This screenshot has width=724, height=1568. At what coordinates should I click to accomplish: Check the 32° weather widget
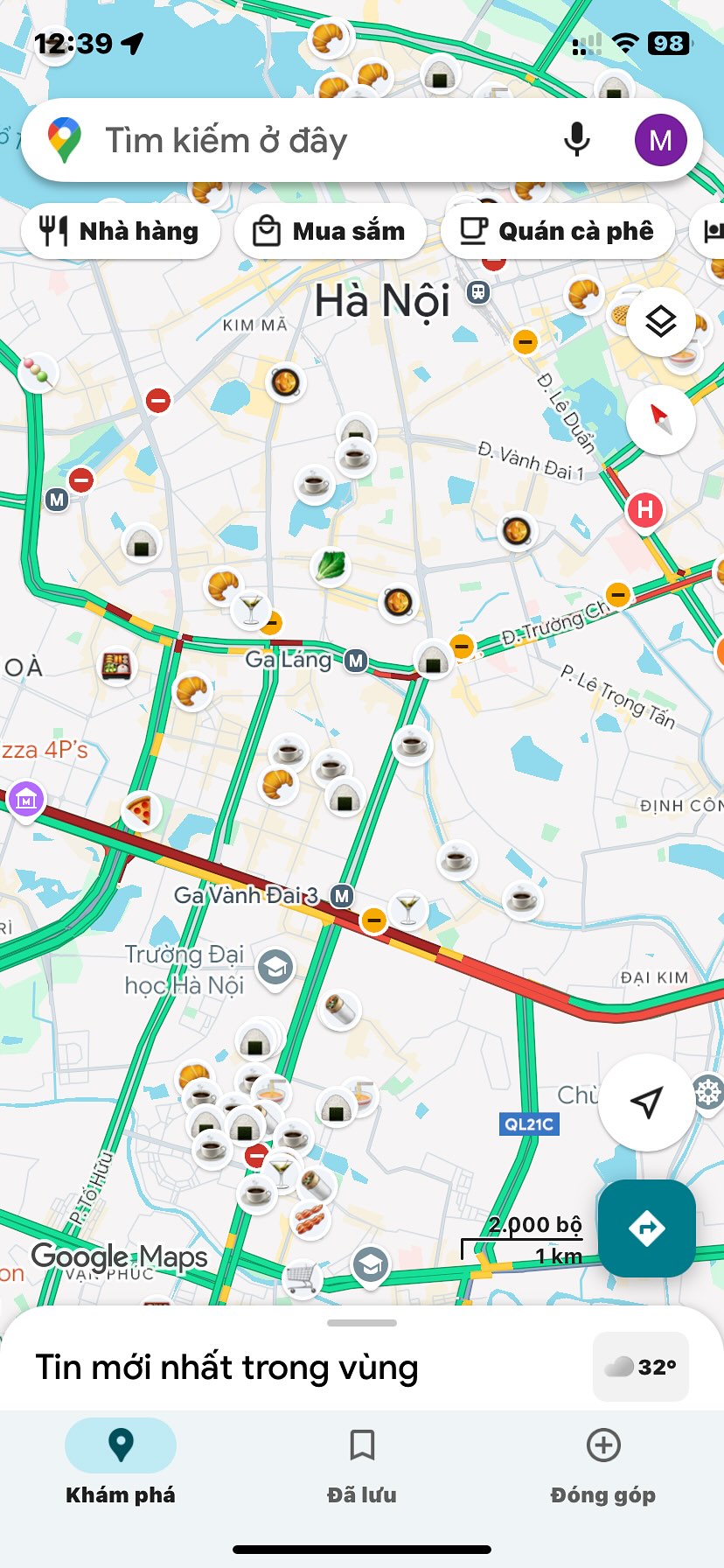click(x=641, y=1367)
